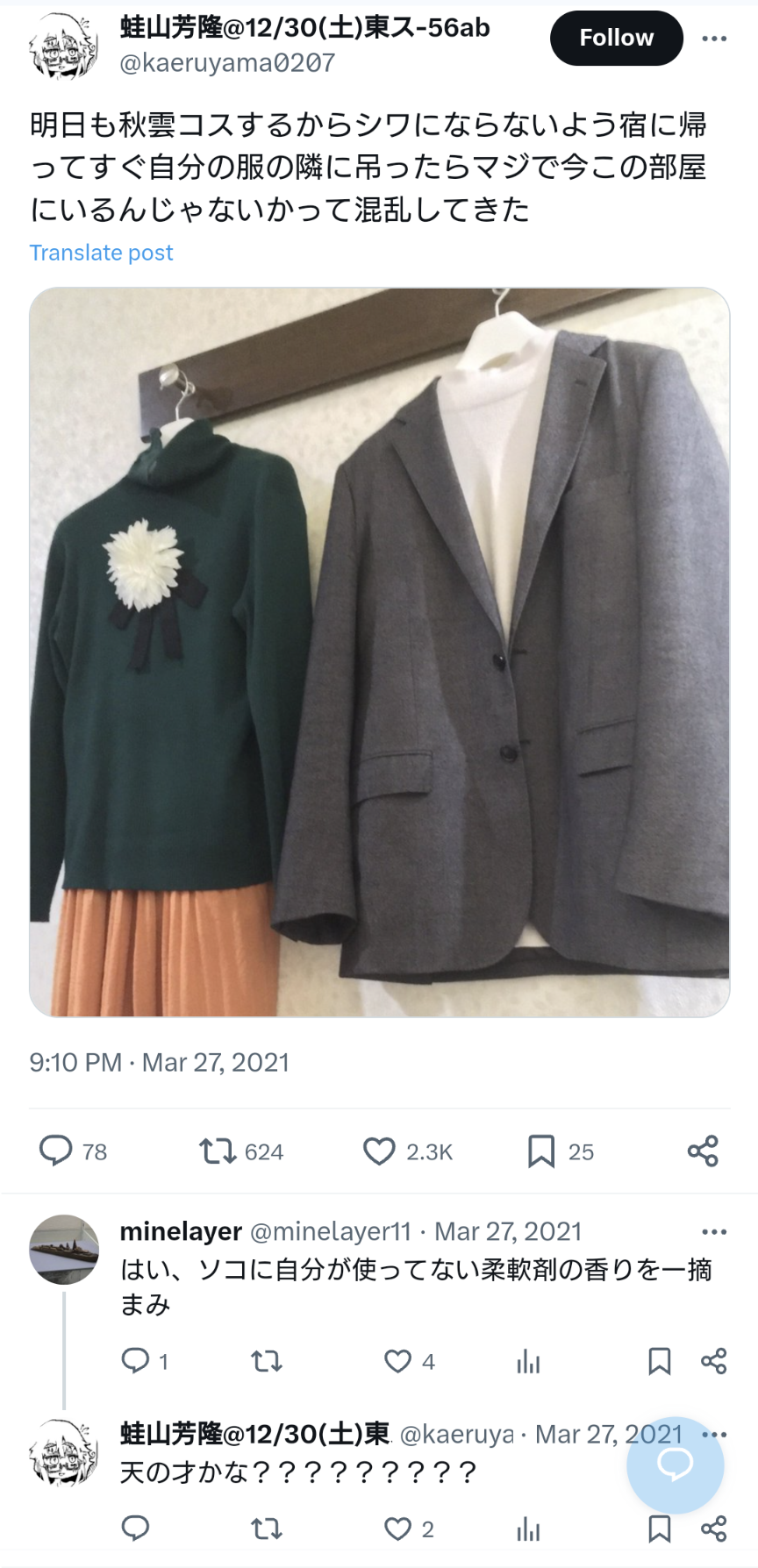Image resolution: width=758 pixels, height=1568 pixels.
Task: Open the overflow menu on minelayer's reply
Action: (x=714, y=1232)
